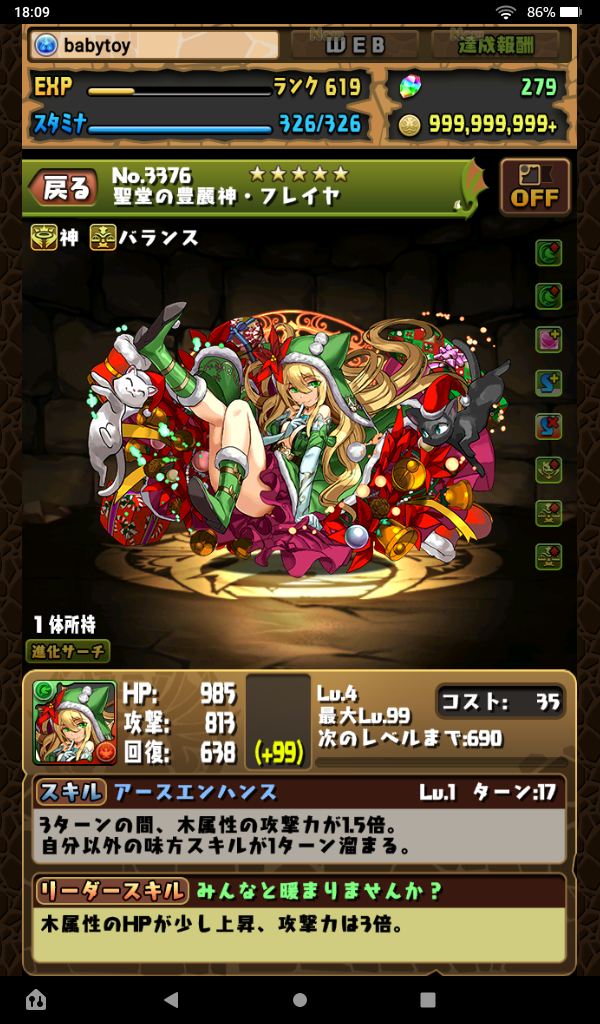The width and height of the screenshot is (600, 1024).
Task: Toggle the OFF display switch
Action: [534, 186]
